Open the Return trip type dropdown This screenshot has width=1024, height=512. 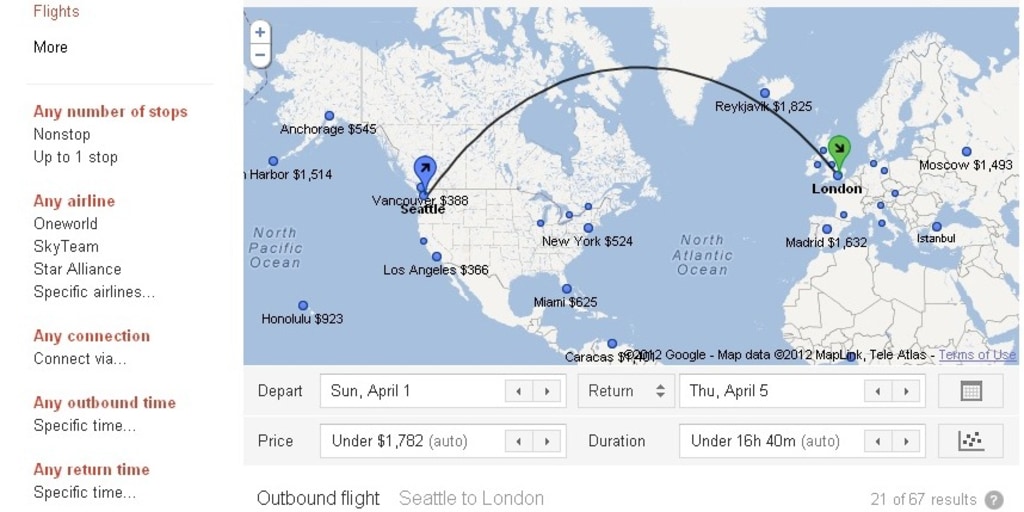622,391
